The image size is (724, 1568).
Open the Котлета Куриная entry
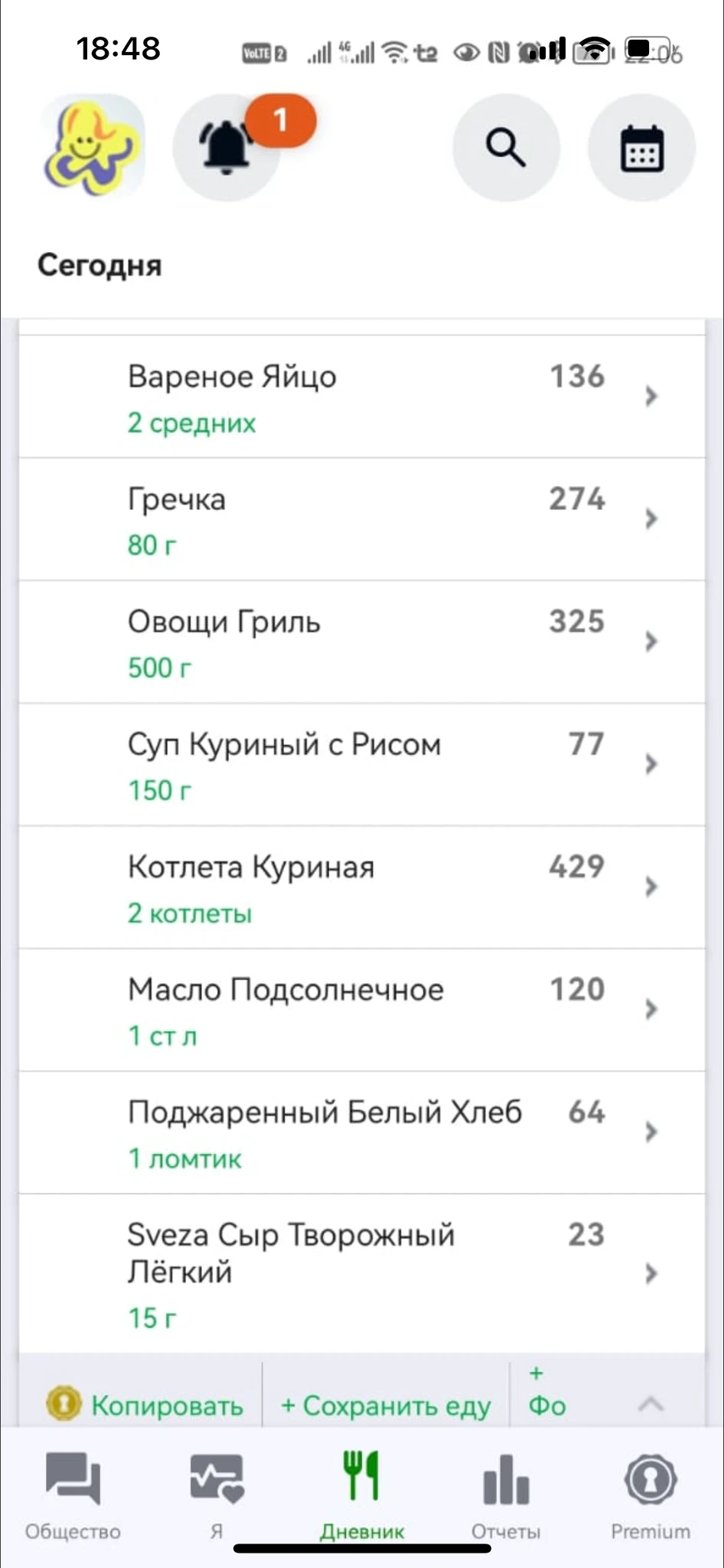[361, 887]
